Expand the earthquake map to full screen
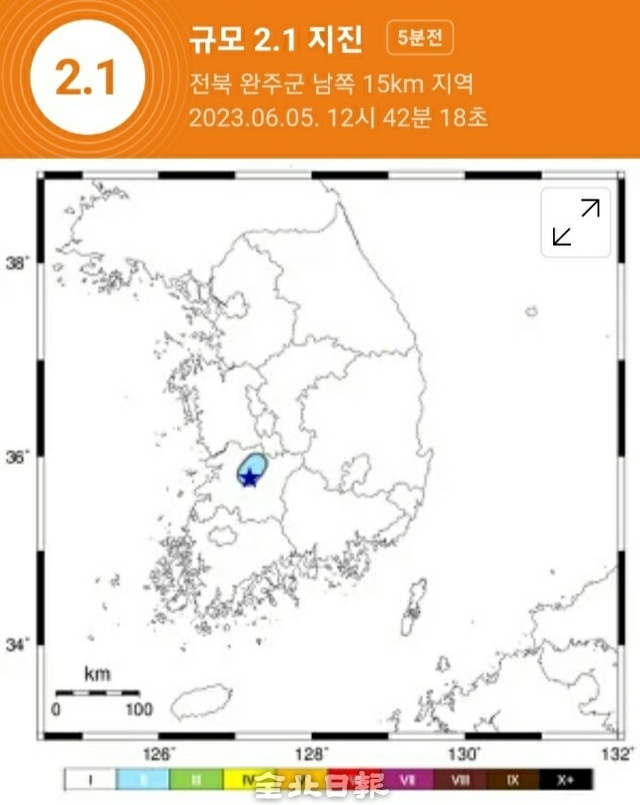640x805 pixels. [x=576, y=222]
